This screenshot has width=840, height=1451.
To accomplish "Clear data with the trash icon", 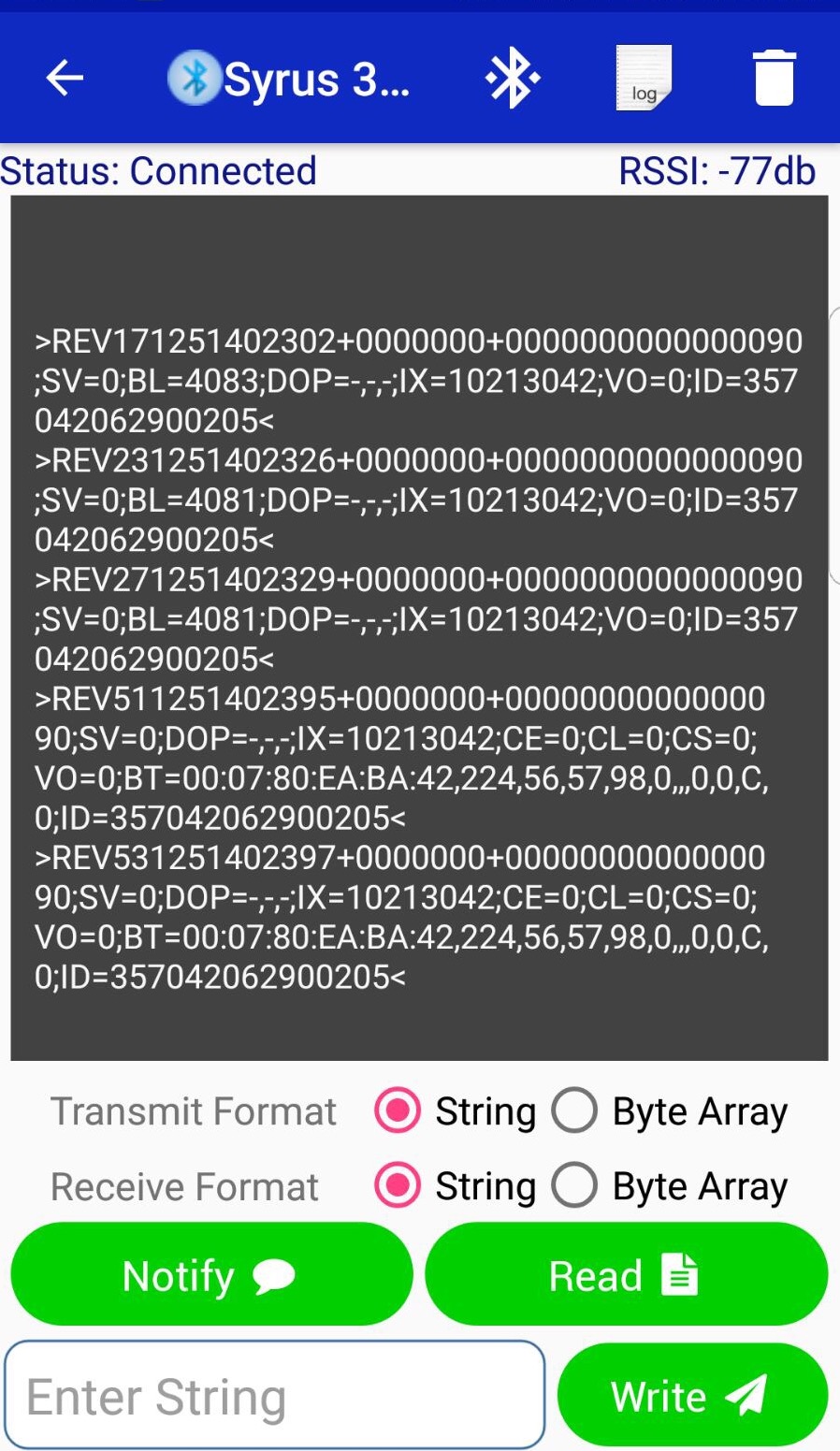I will pos(774,78).
